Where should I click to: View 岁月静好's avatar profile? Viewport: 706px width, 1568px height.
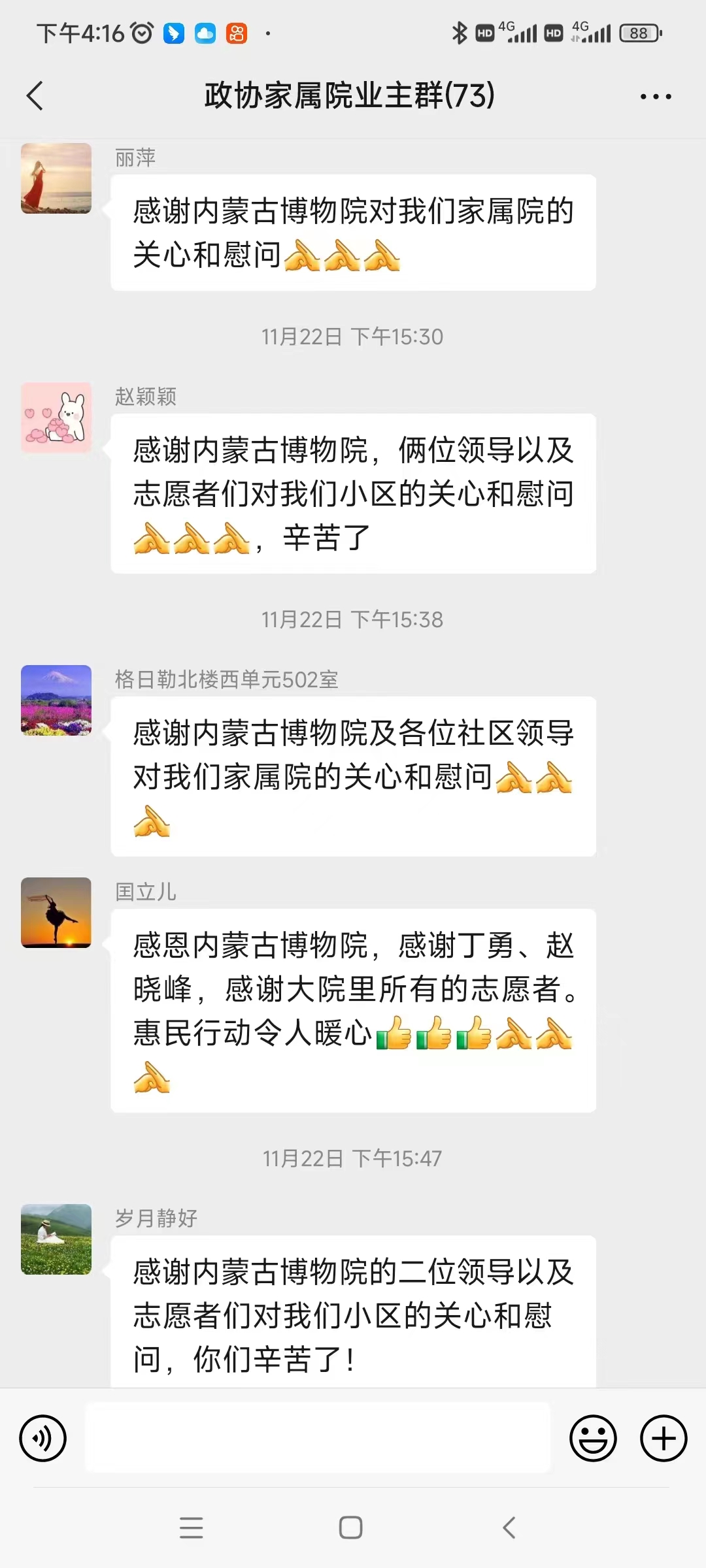click(x=56, y=1239)
